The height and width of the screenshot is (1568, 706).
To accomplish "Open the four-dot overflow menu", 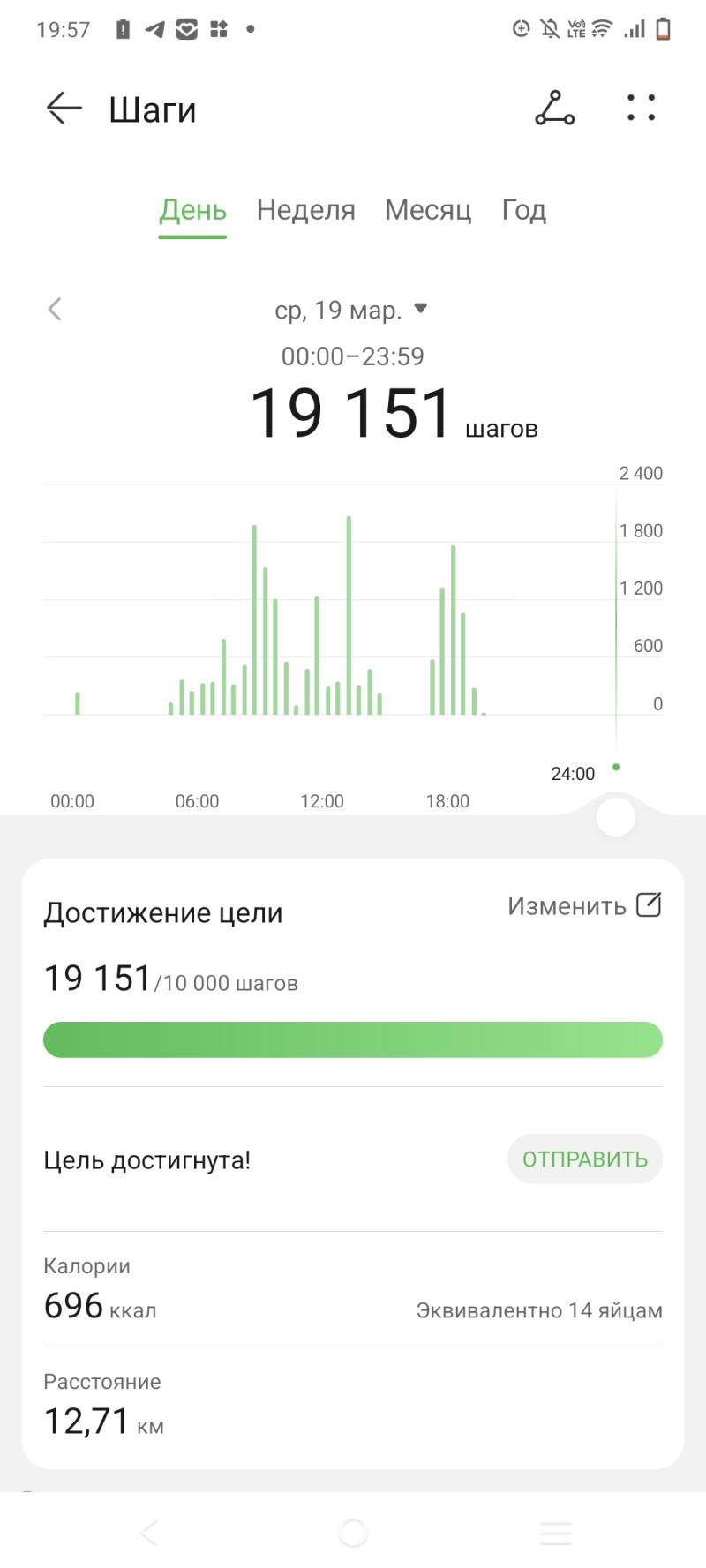I will (641, 108).
